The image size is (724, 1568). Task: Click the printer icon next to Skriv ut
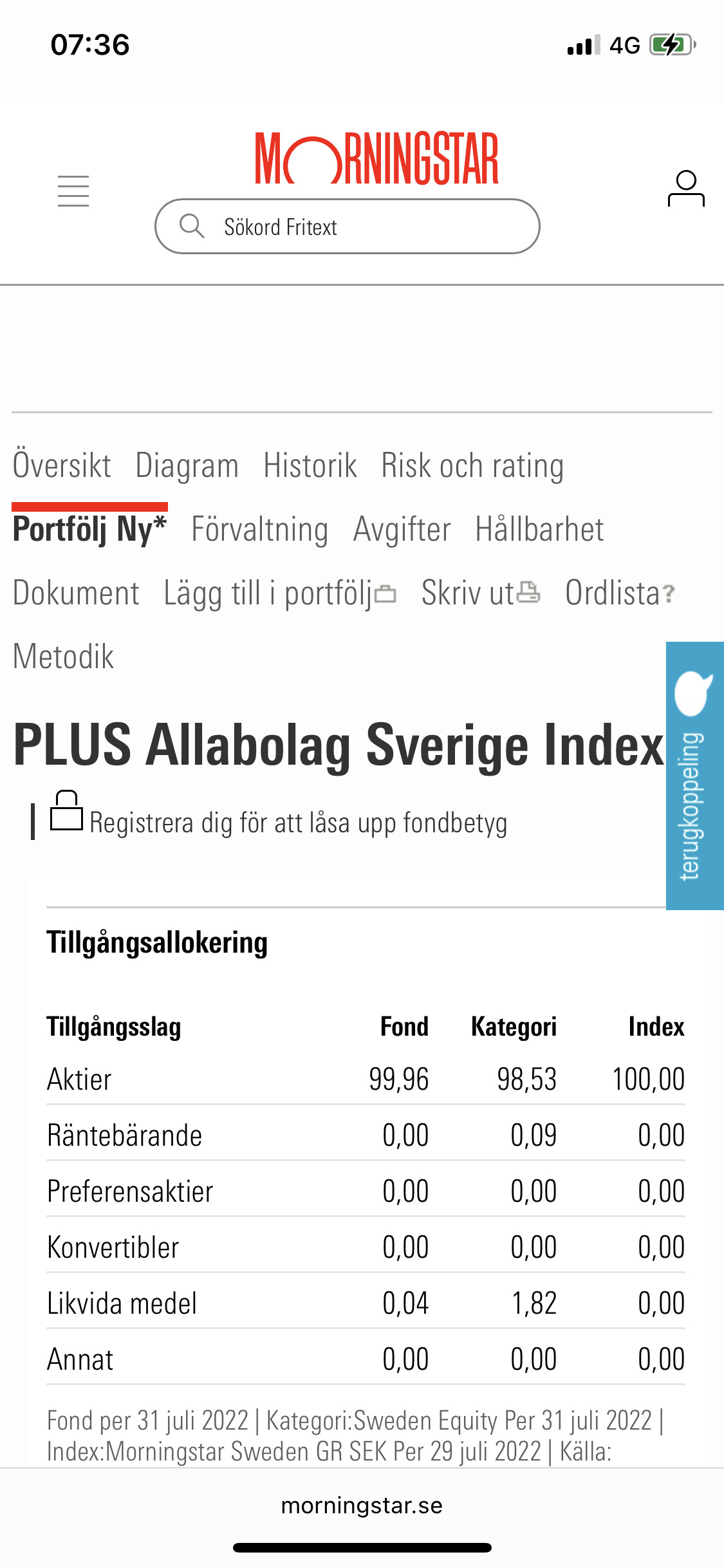[529, 593]
